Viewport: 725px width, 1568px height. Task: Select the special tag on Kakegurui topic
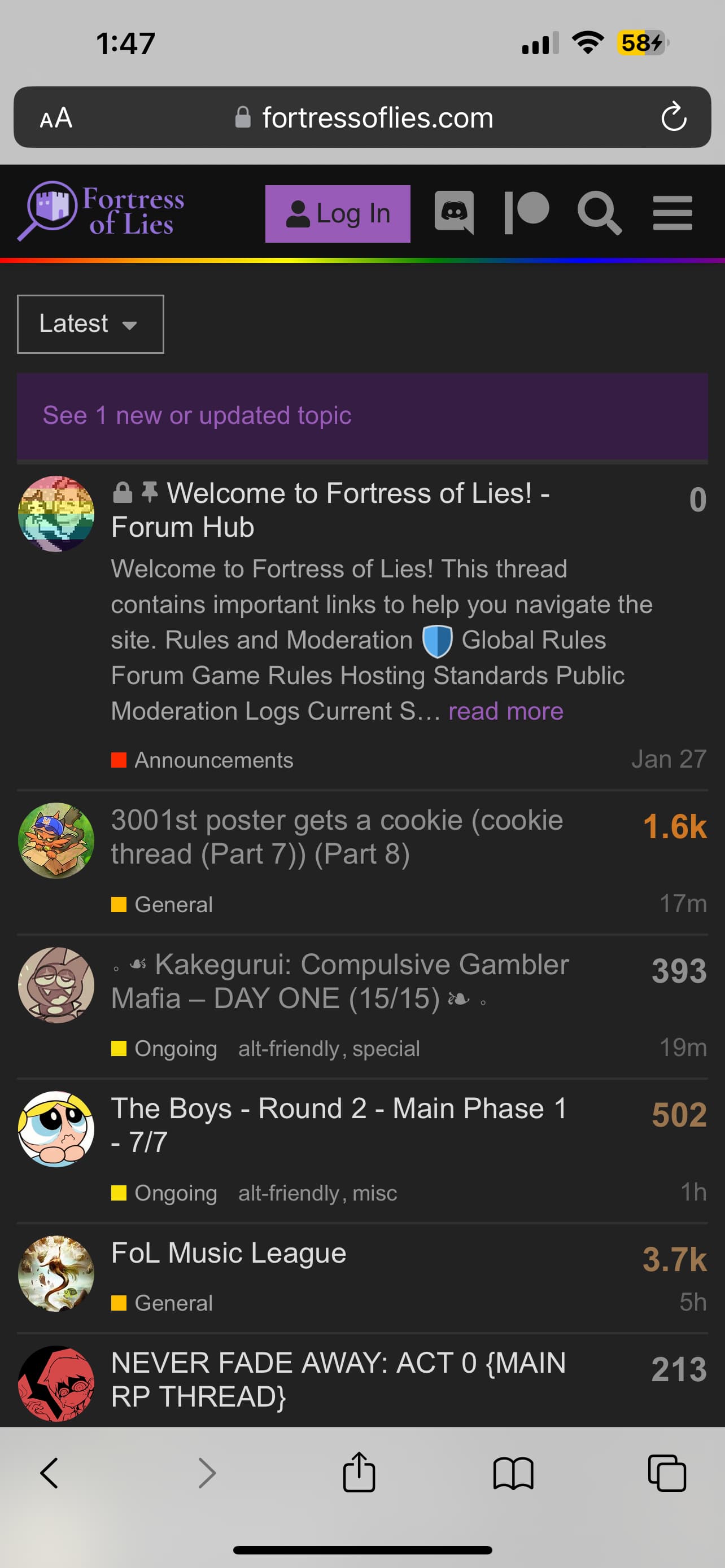click(386, 1048)
